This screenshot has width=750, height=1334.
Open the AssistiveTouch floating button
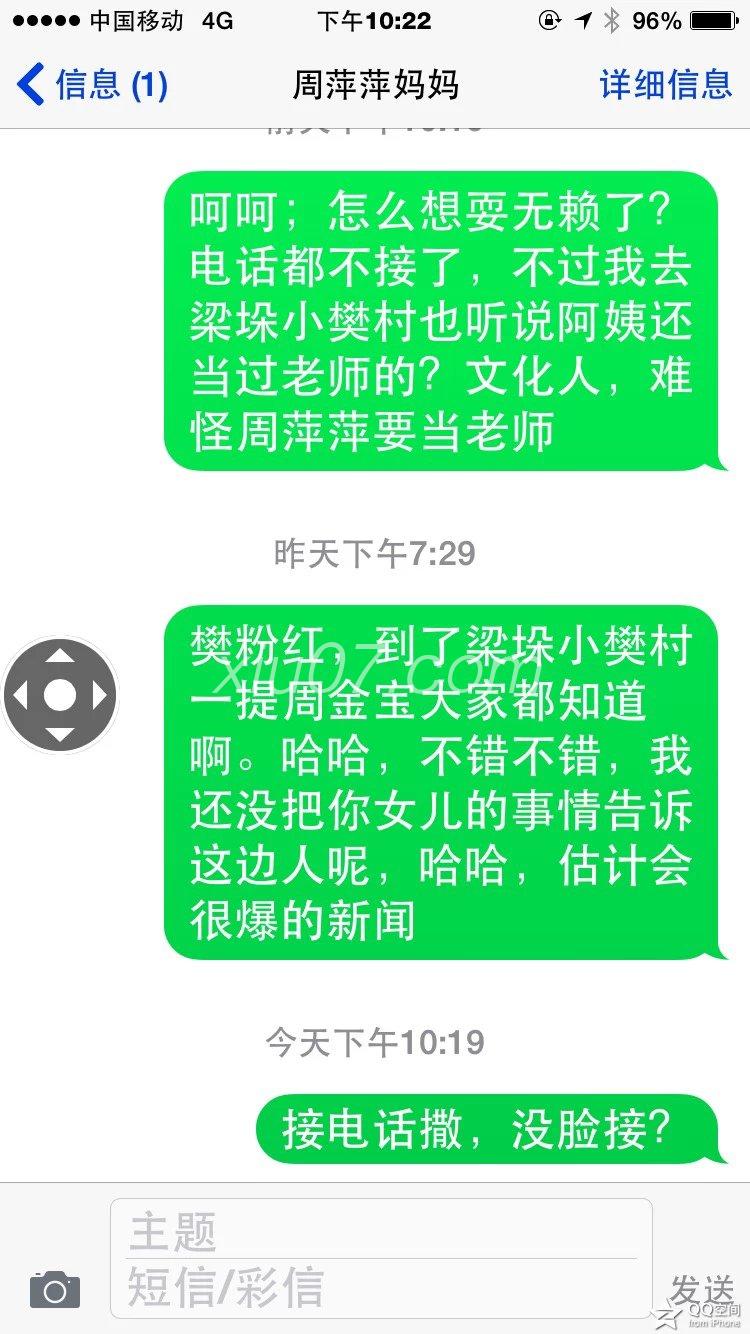point(61,695)
